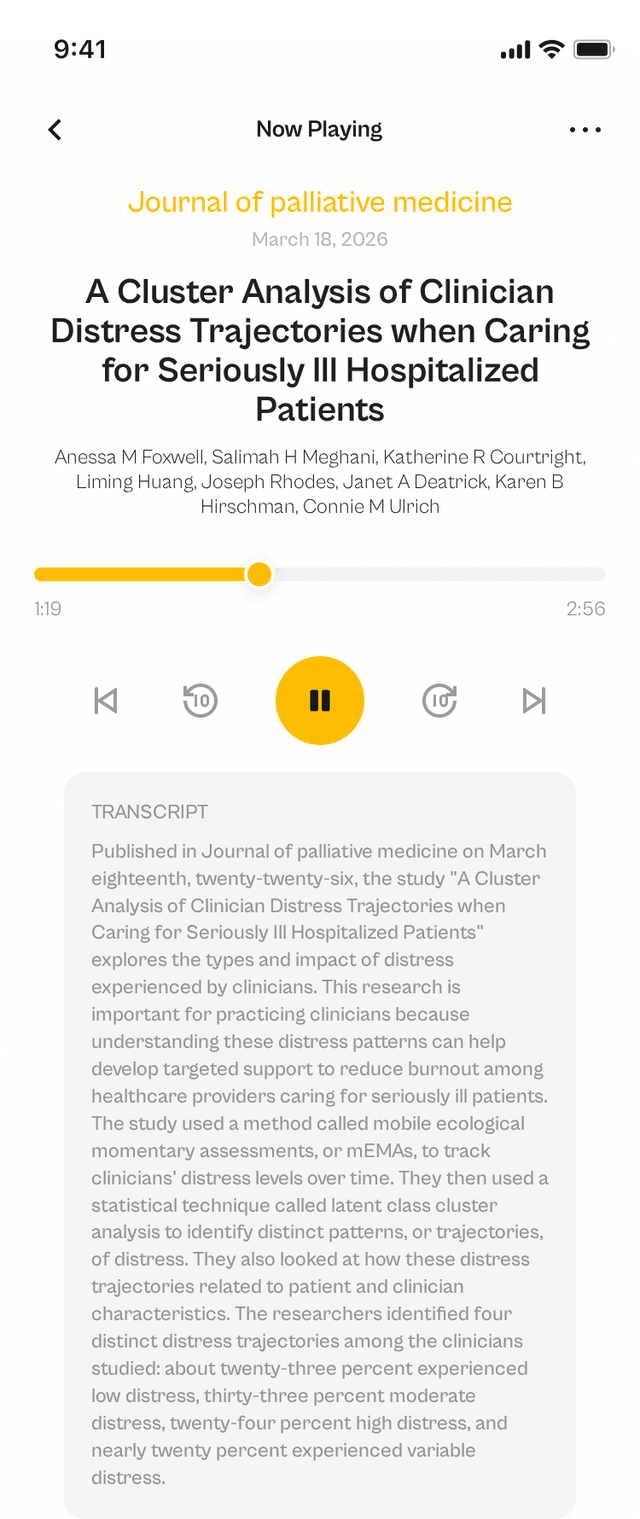Pause the audio playback

pos(320,700)
